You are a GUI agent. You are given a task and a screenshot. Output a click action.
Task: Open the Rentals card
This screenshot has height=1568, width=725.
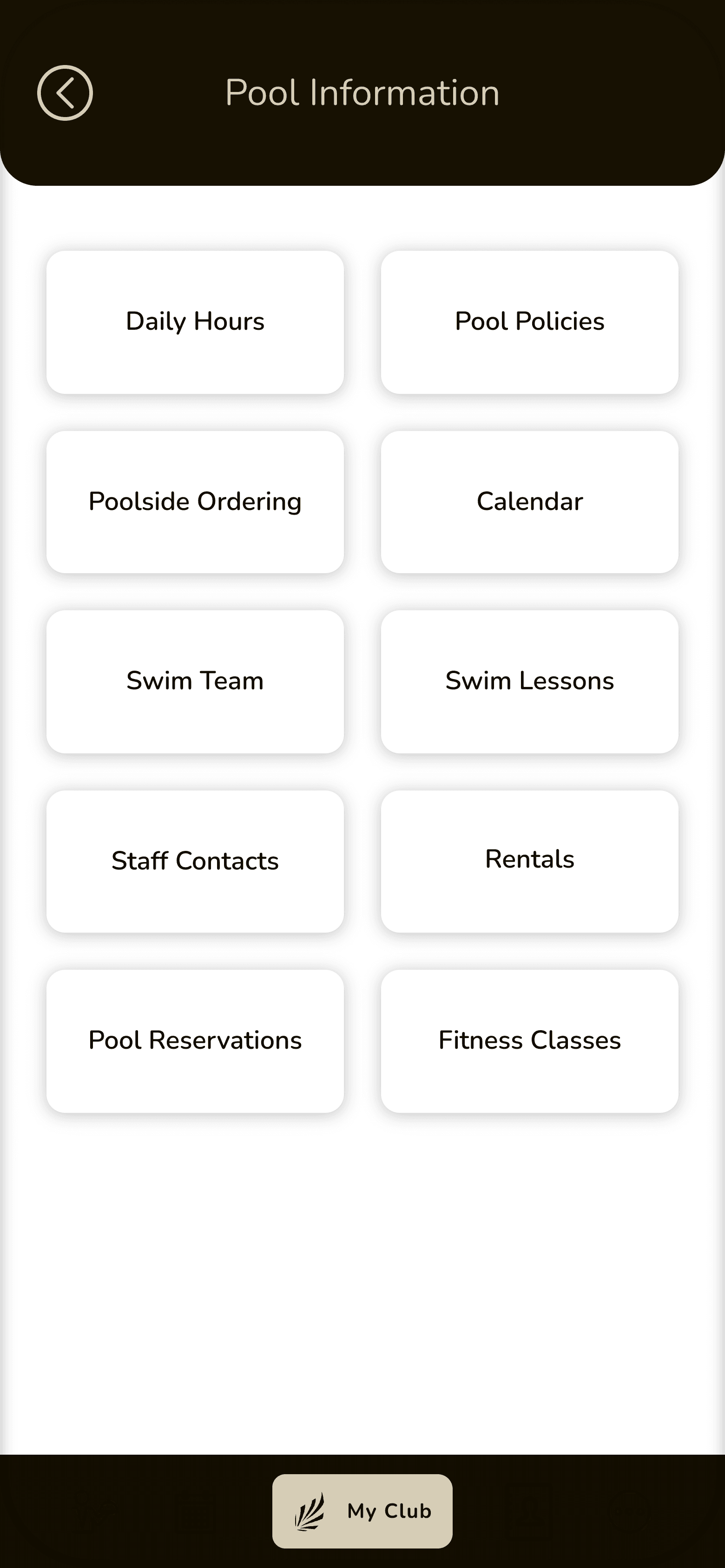click(529, 861)
